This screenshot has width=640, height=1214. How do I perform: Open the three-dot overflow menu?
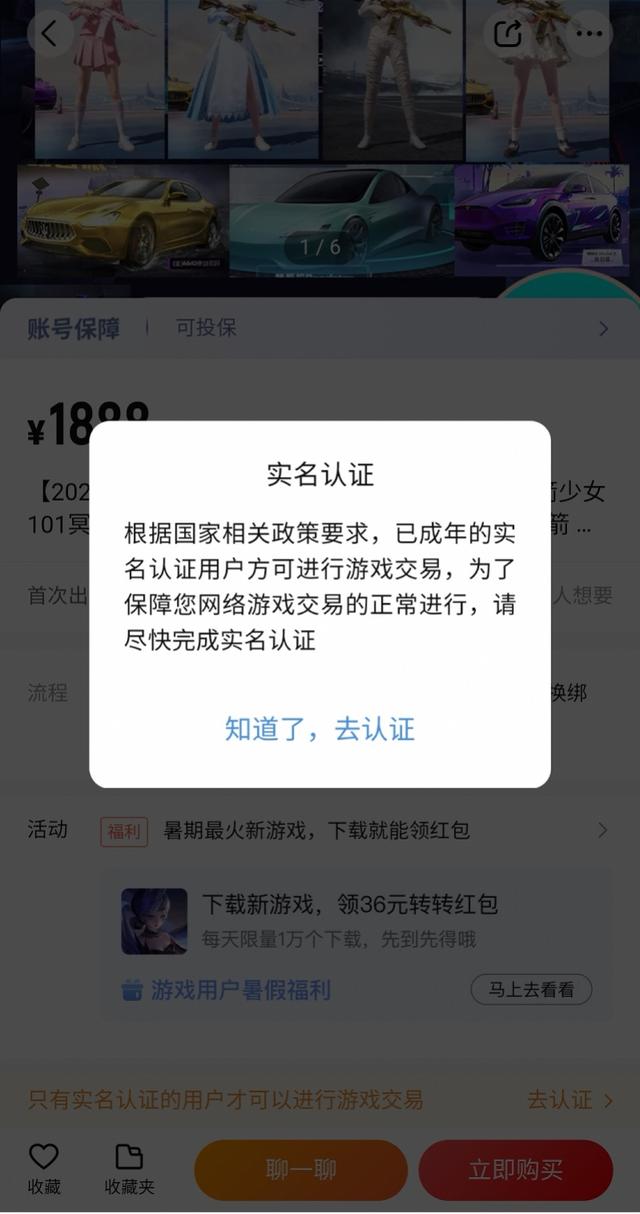pyautogui.click(x=589, y=33)
